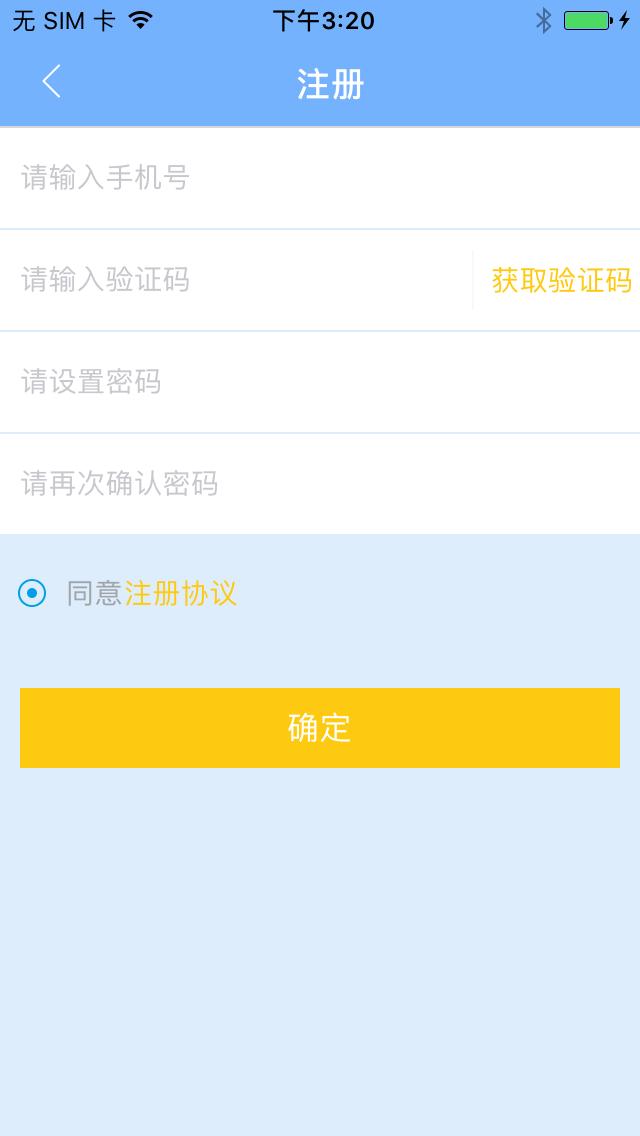The width and height of the screenshot is (640, 1136).
Task: Tap the verification code input field
Action: click(240, 280)
